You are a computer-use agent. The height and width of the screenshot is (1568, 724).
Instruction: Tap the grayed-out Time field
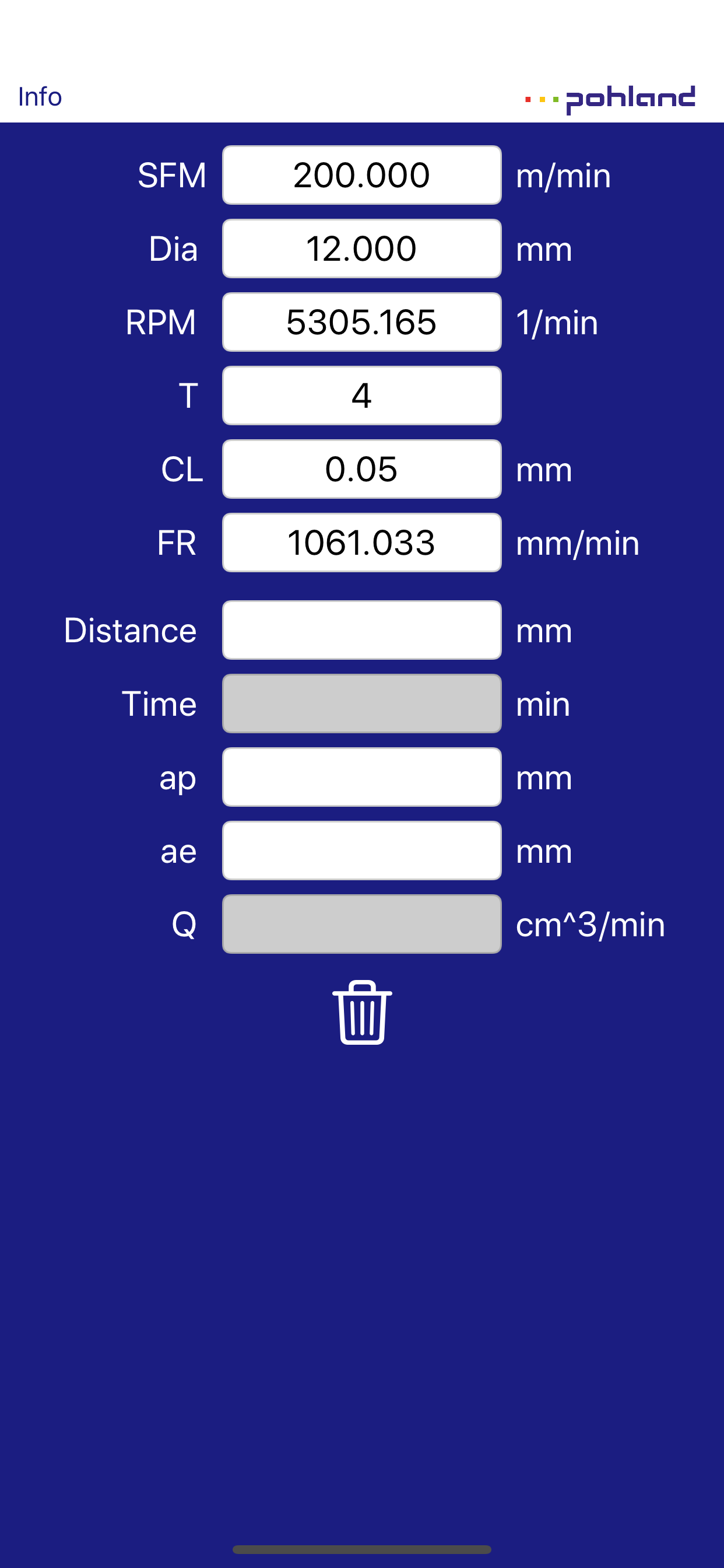(x=361, y=704)
